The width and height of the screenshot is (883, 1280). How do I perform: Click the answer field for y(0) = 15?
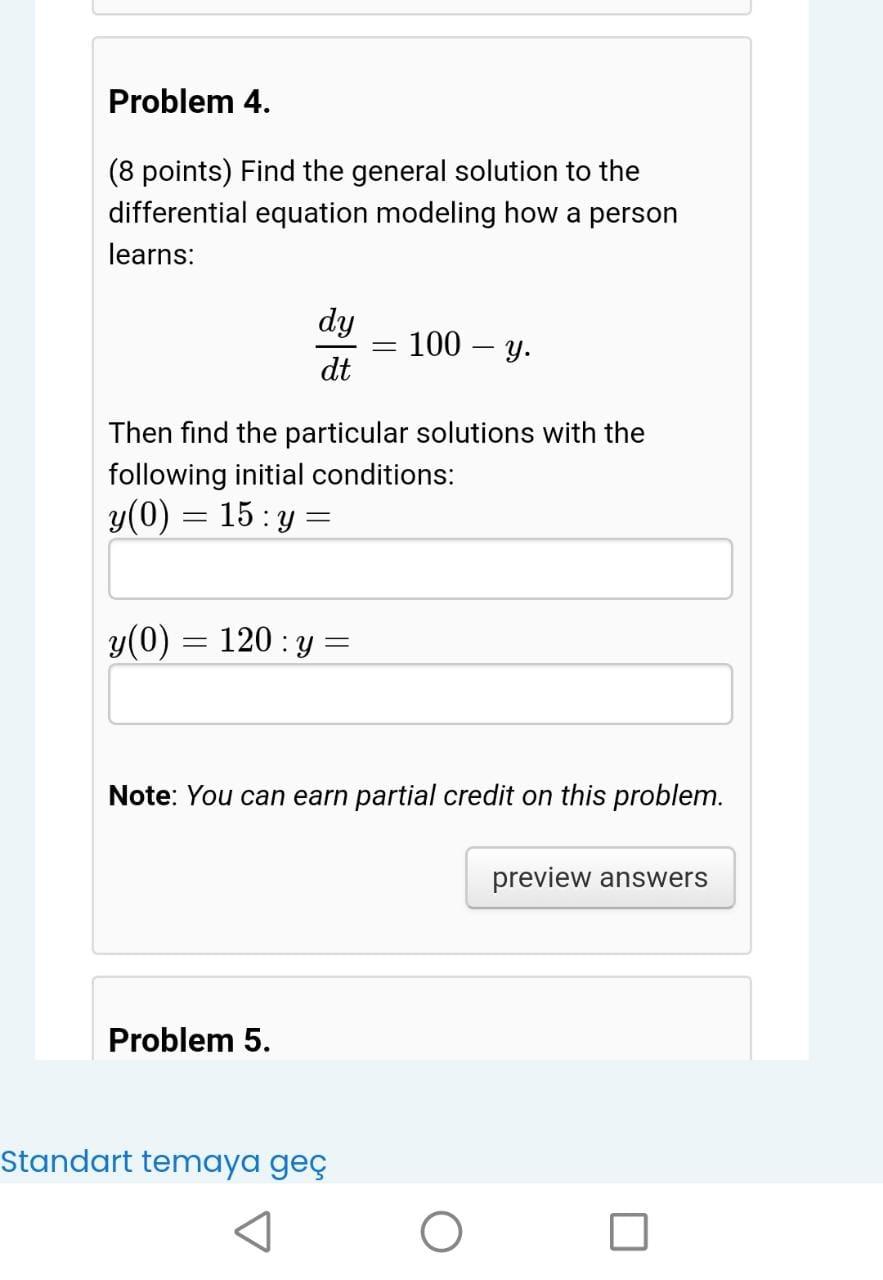tap(420, 567)
